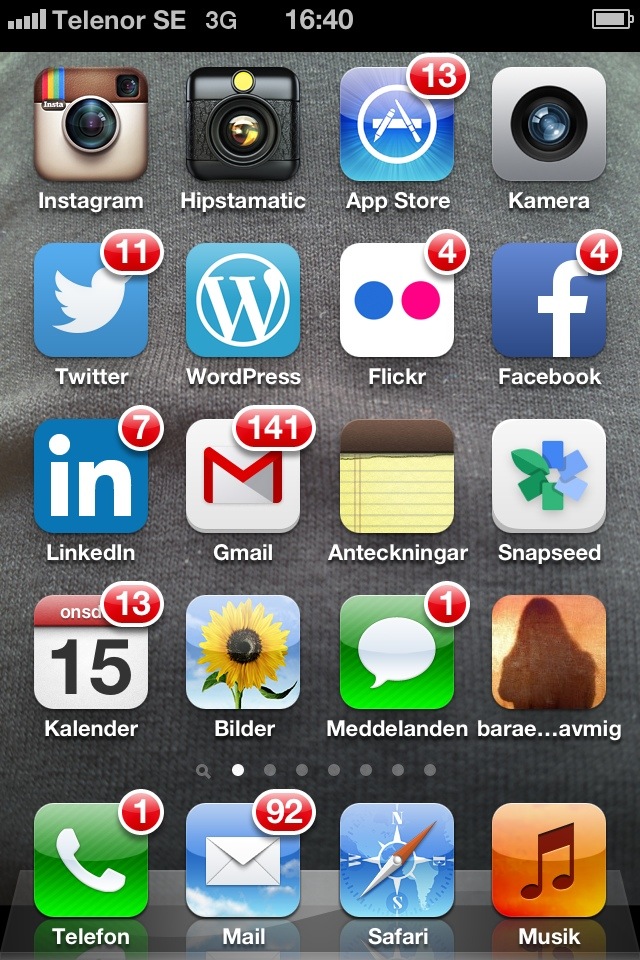640x960 pixels.
Task: Launch Snapseed
Action: point(549,476)
